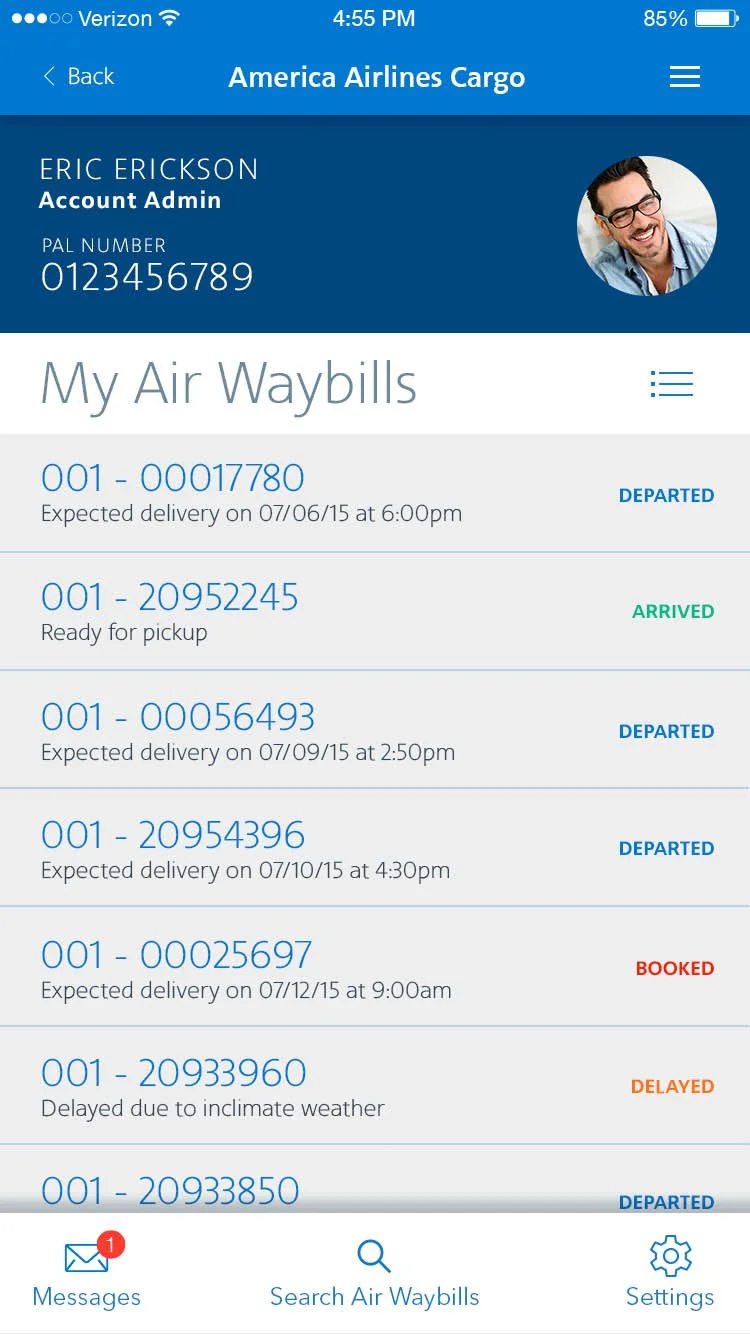Open waybill 001 - 00017780
The height and width of the screenshot is (1334, 750).
tap(375, 493)
